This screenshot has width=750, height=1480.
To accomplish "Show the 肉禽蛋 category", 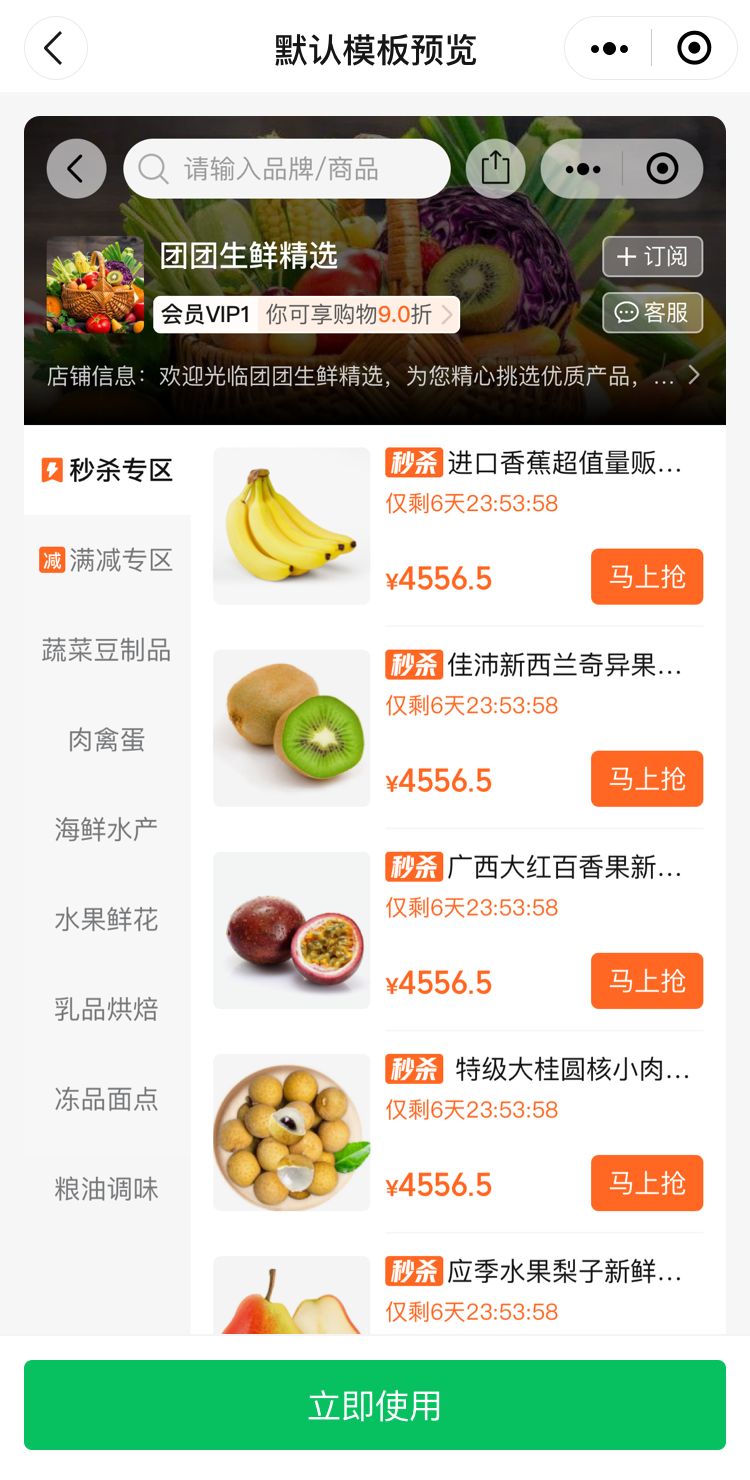I will 107,740.
